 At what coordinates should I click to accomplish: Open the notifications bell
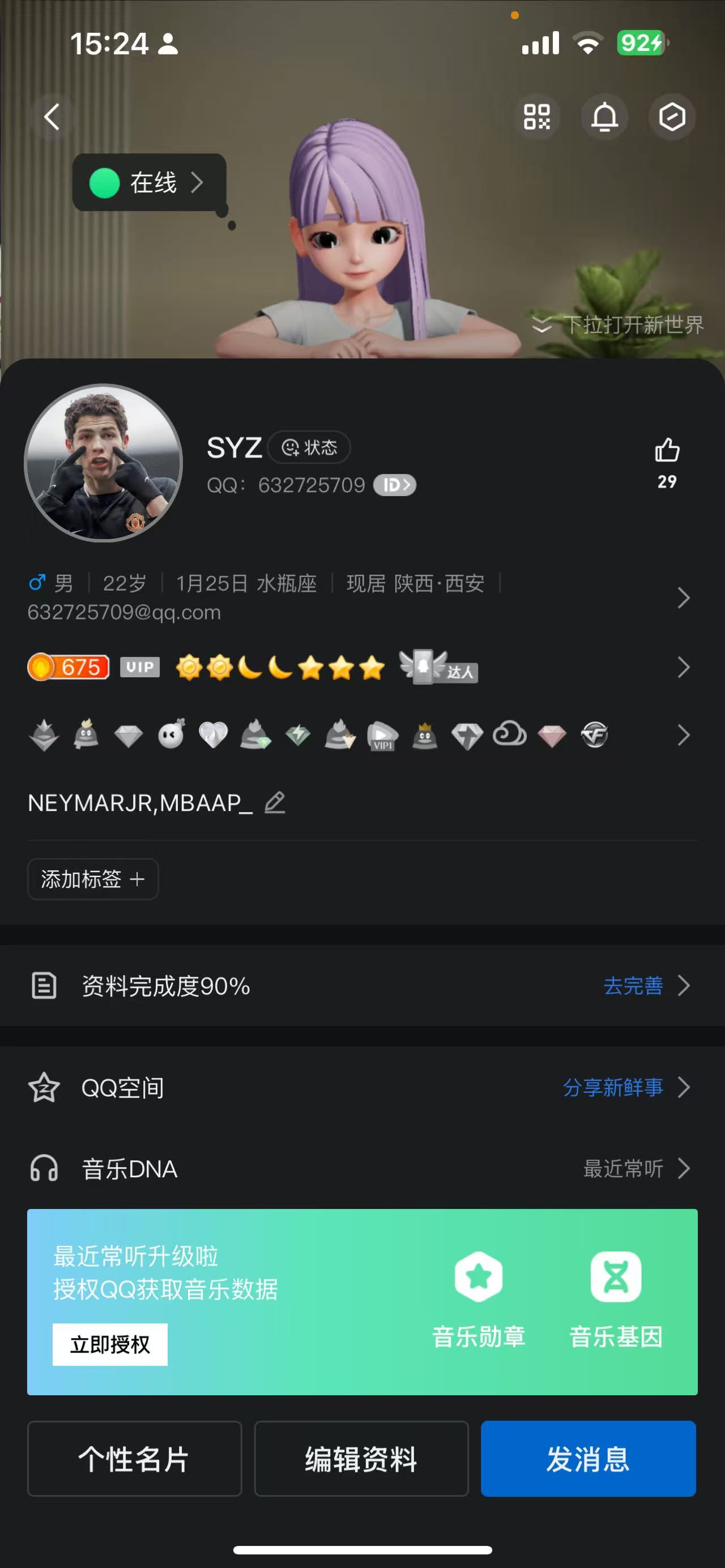[x=604, y=116]
